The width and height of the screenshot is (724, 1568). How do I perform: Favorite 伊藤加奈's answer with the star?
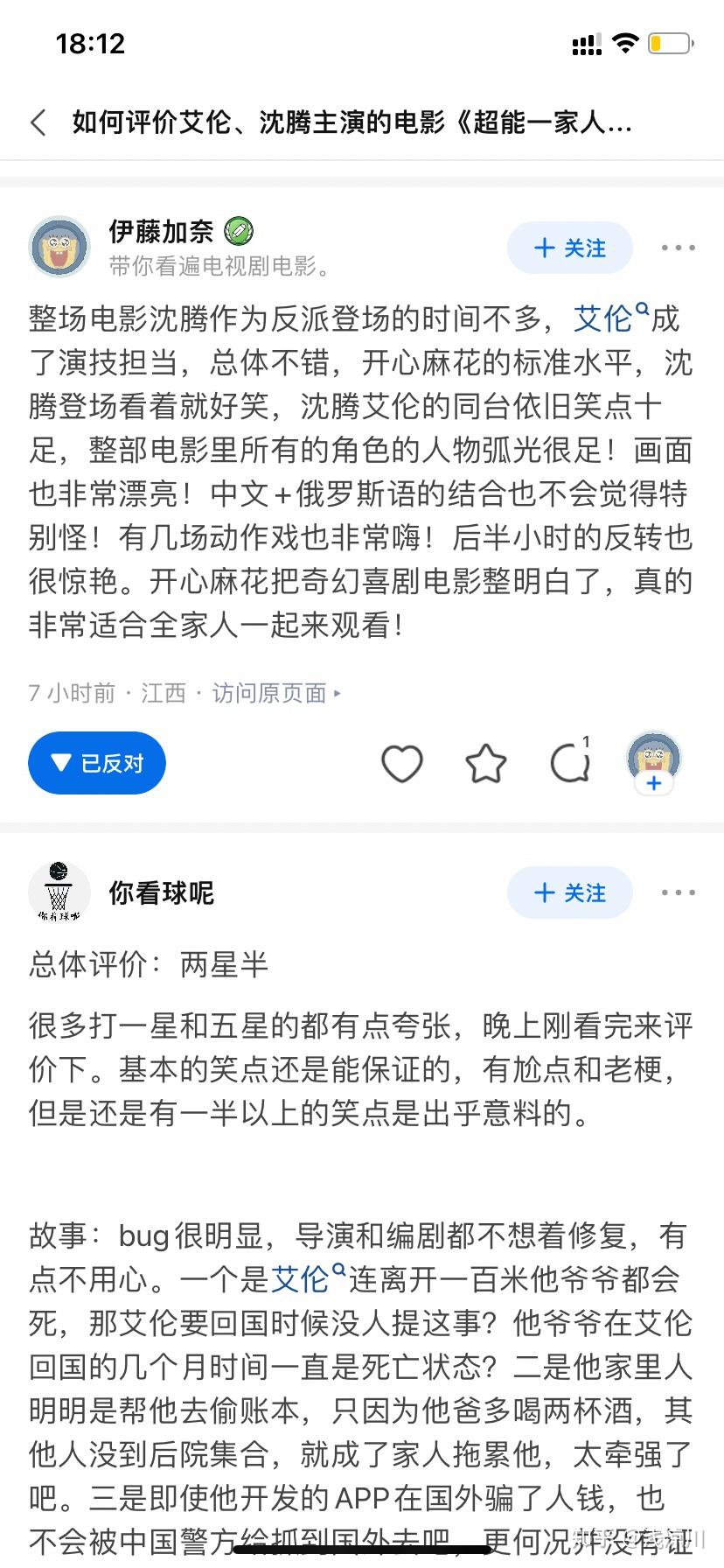(x=486, y=764)
